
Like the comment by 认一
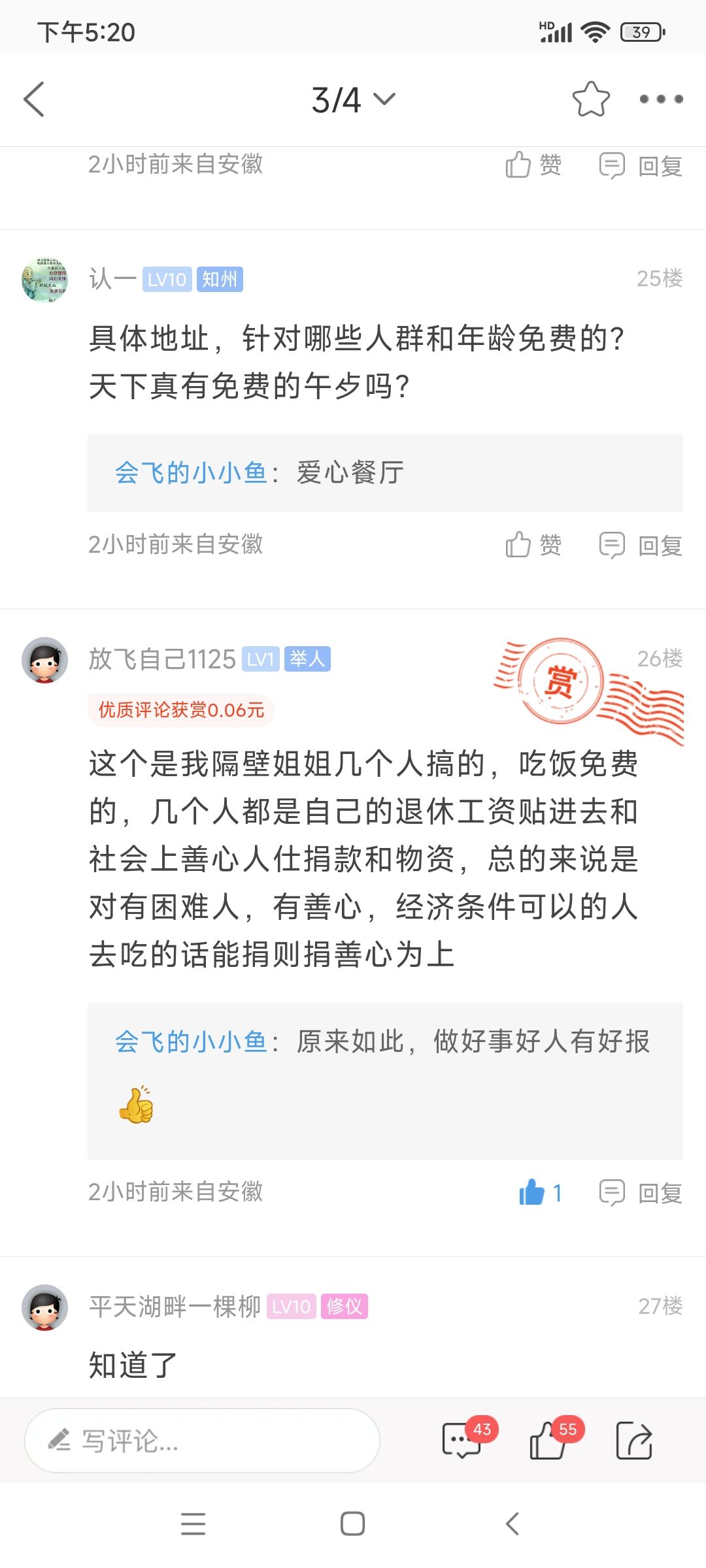pyautogui.click(x=533, y=544)
